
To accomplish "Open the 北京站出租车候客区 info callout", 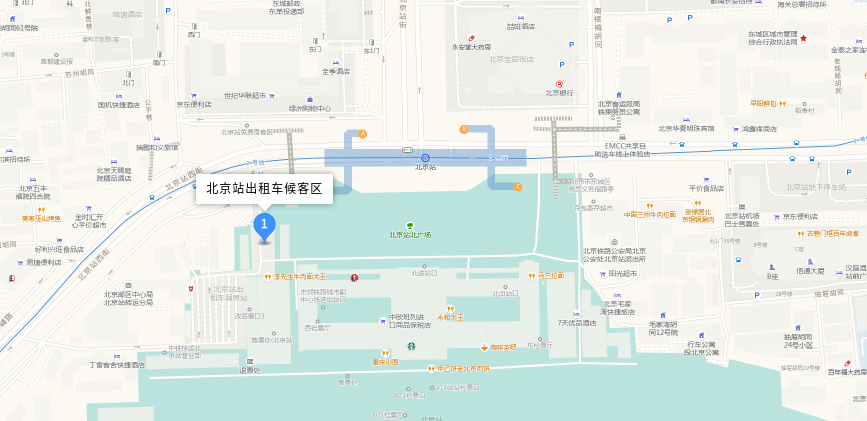I will tap(264, 188).
